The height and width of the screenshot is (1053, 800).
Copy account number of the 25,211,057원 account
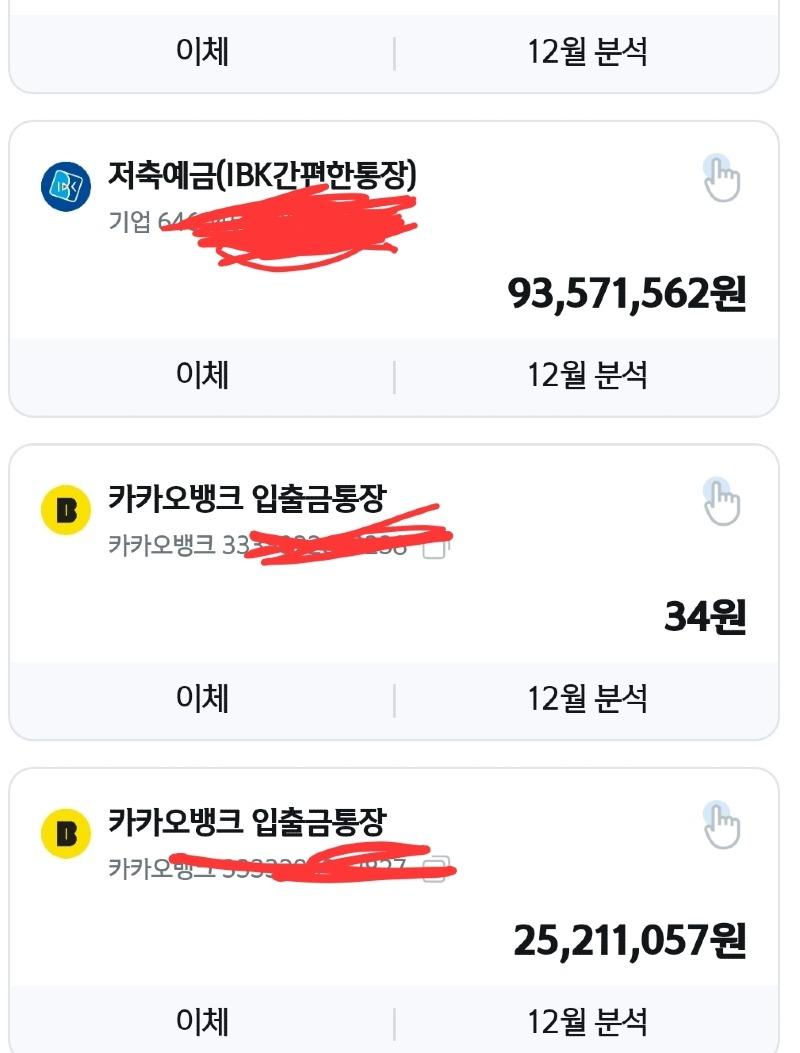pos(434,869)
